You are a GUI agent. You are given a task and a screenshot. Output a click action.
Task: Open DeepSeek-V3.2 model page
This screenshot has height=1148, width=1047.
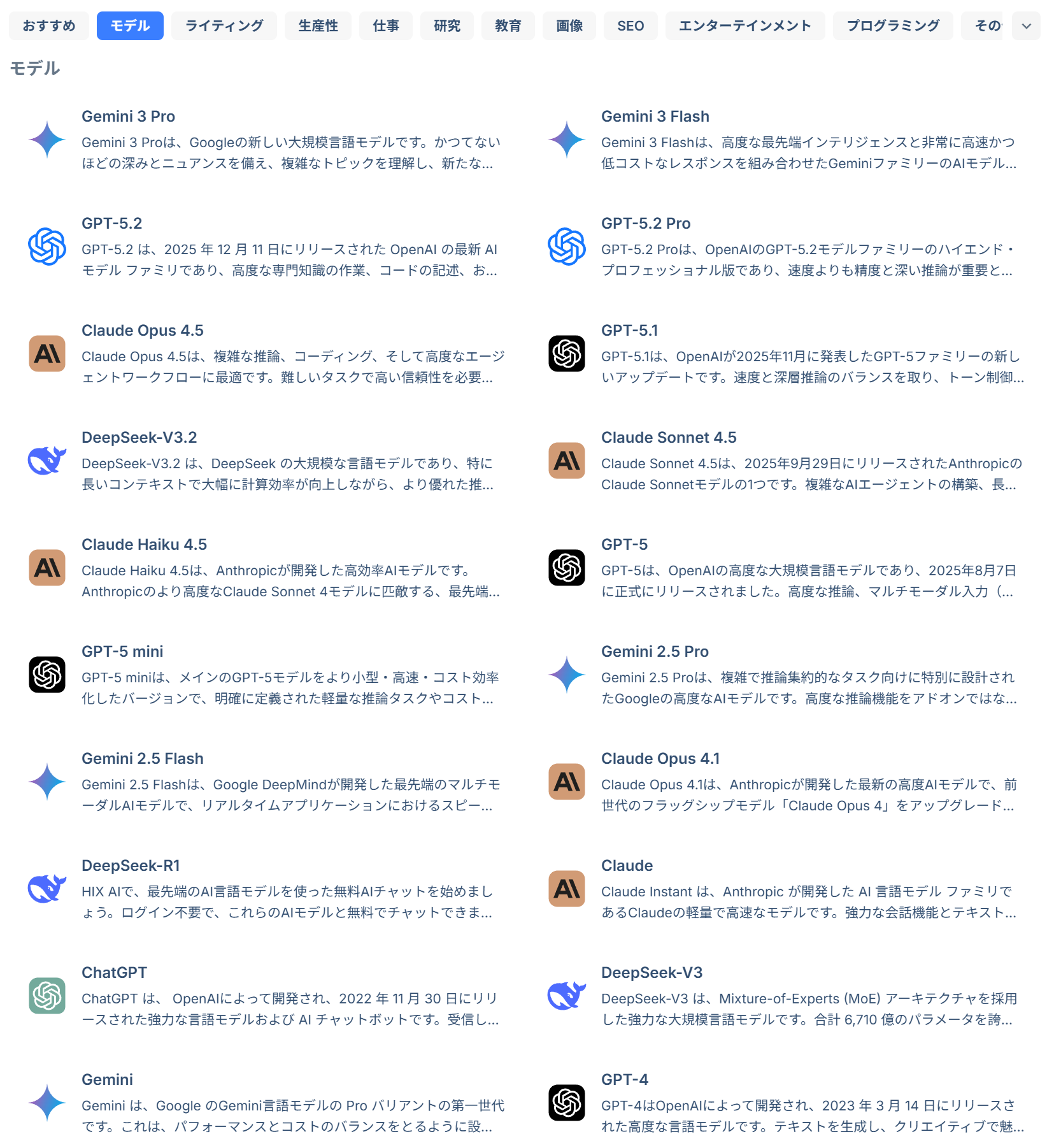pos(139,438)
